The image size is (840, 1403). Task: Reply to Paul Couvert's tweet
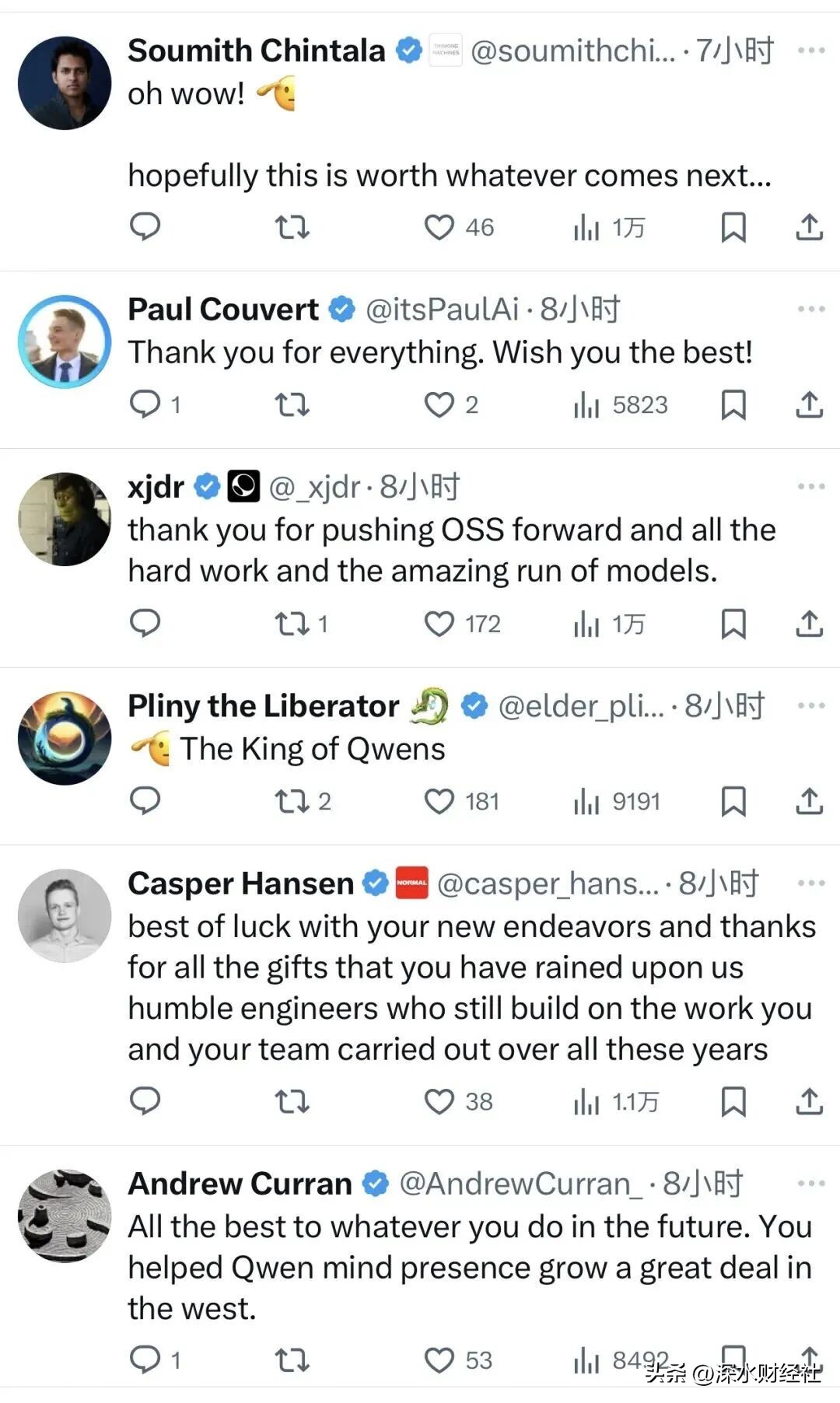pyautogui.click(x=145, y=404)
